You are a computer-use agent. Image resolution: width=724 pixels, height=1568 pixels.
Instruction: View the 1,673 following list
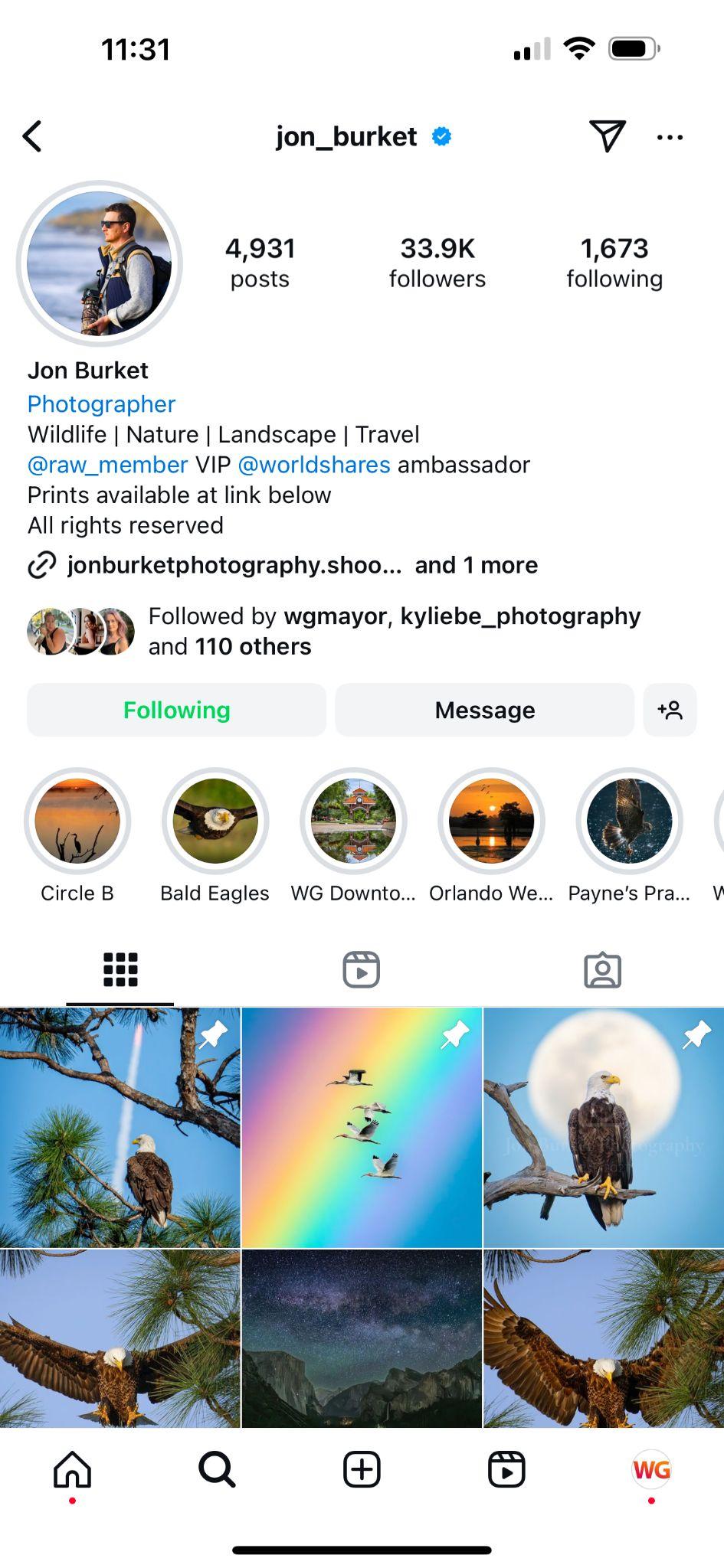tap(614, 263)
